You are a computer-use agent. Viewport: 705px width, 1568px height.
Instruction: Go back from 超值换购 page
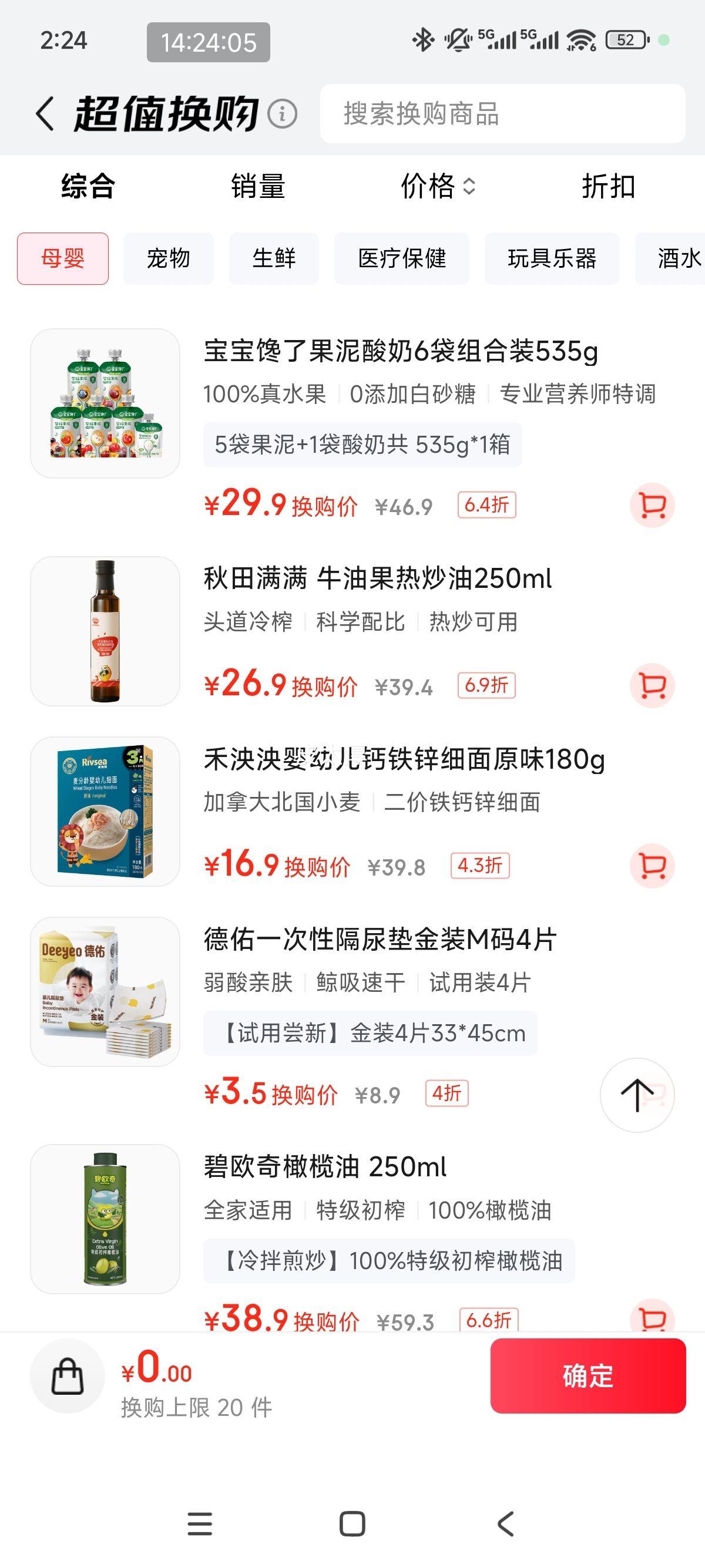tap(45, 114)
